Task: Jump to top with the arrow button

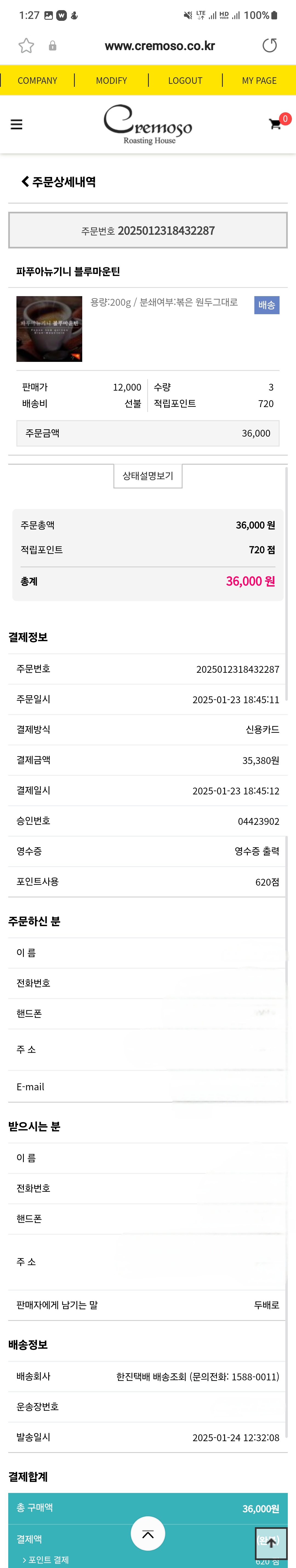Action: click(x=271, y=1543)
